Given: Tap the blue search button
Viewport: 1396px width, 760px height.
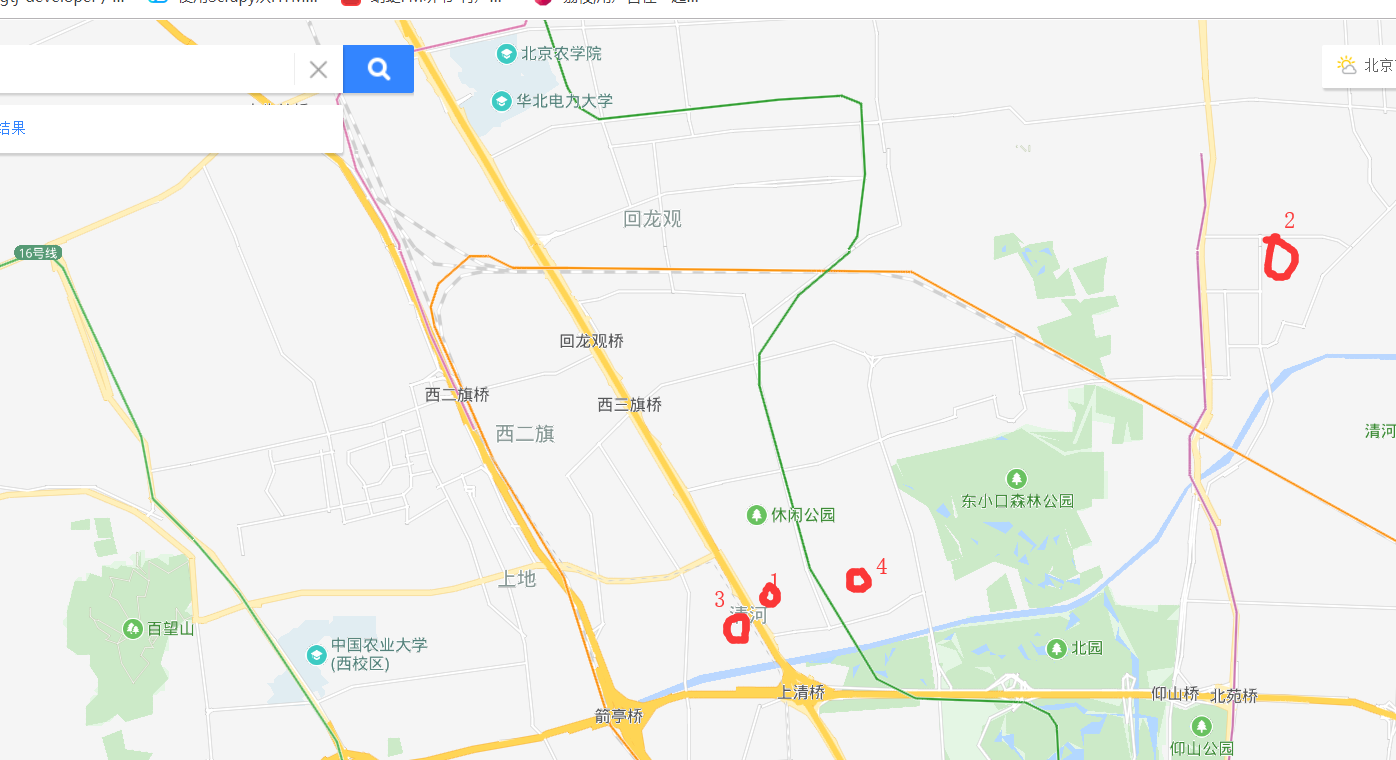Looking at the screenshot, I should point(378,69).
